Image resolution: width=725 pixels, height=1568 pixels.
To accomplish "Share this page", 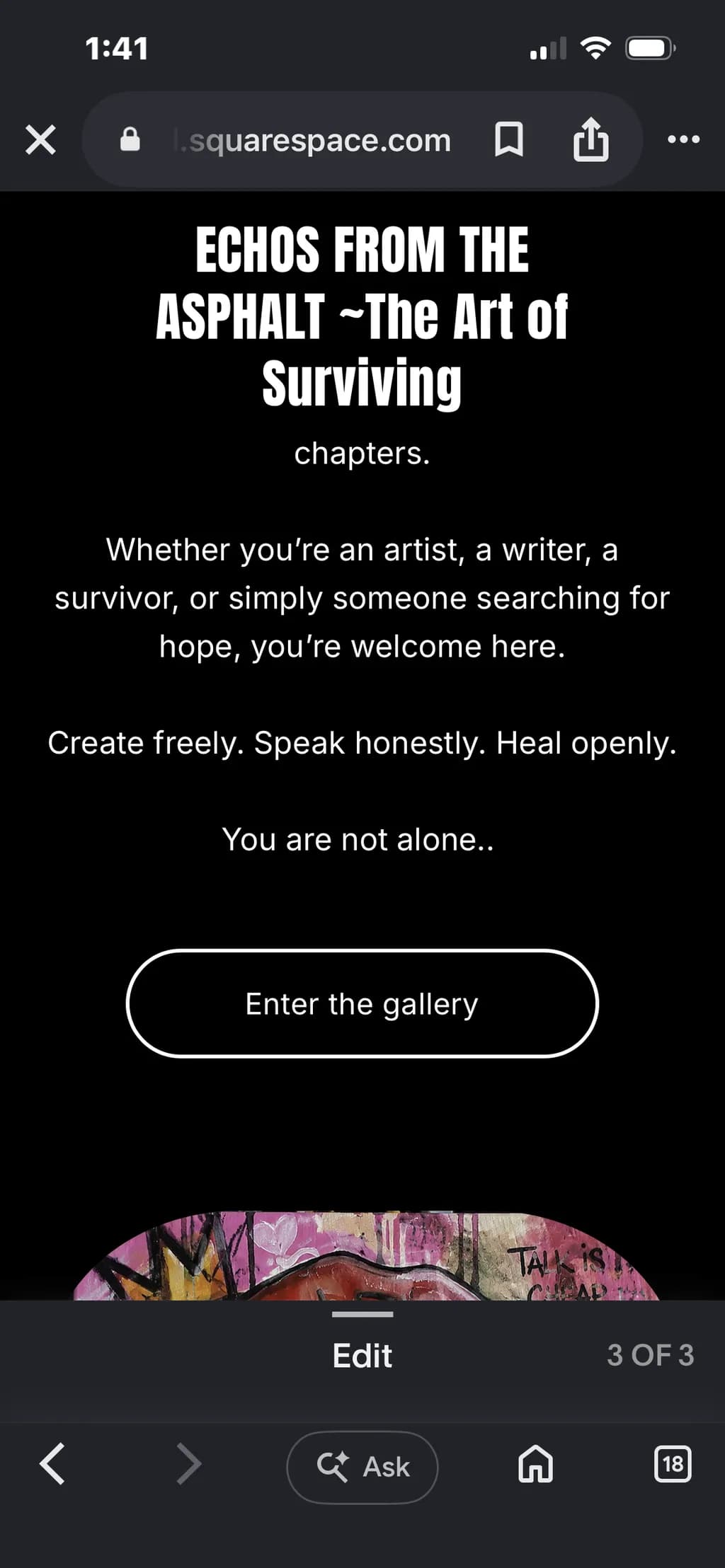I will tap(590, 139).
